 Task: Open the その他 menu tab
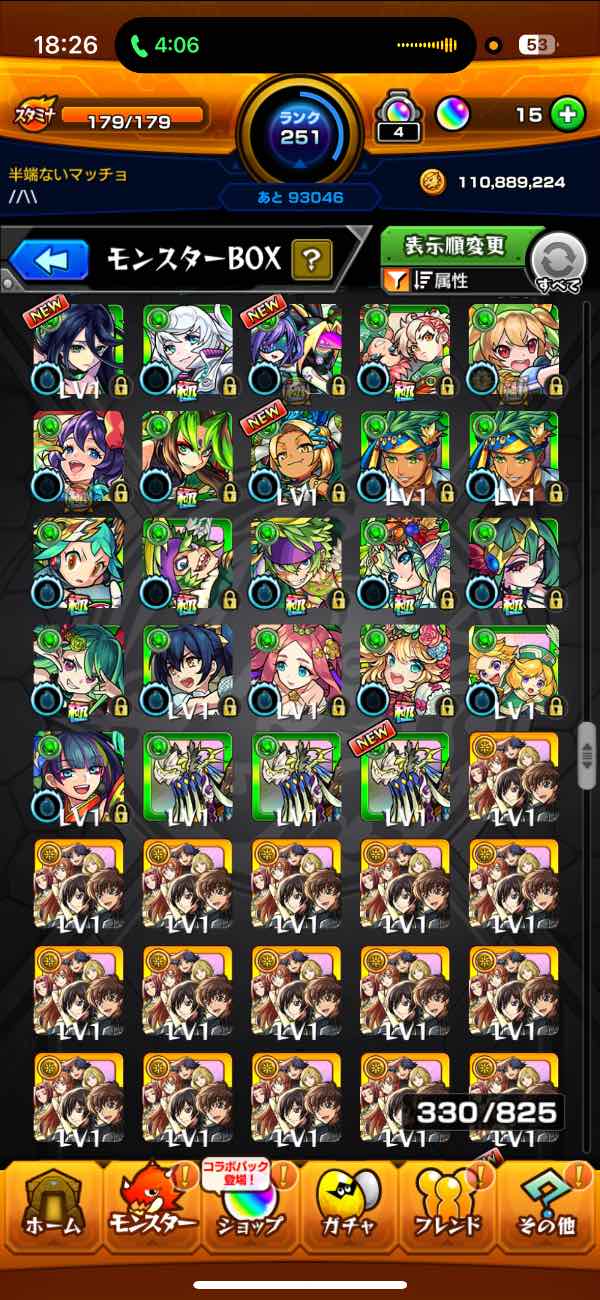point(547,1205)
